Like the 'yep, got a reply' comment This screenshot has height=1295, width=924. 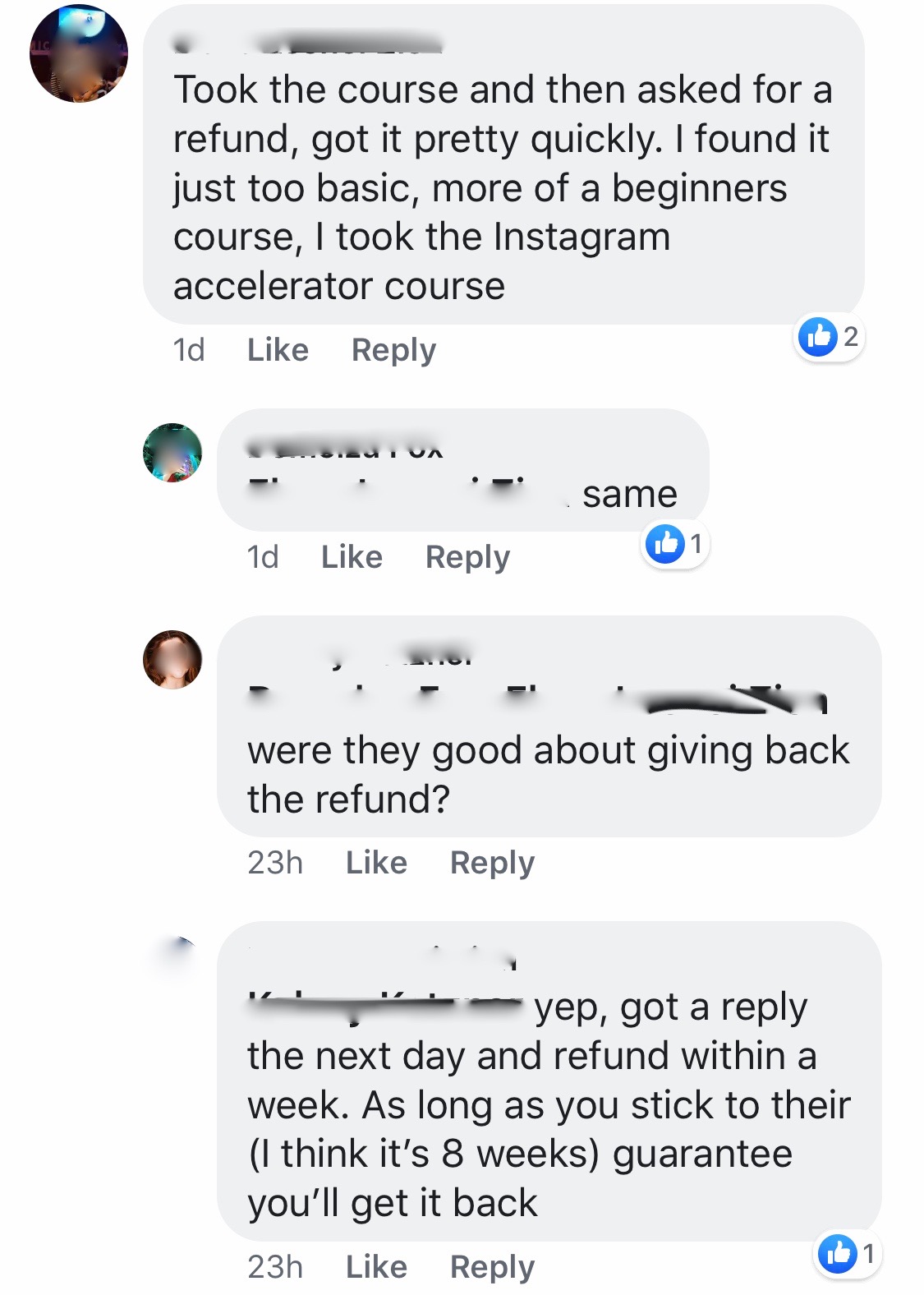376,1267
